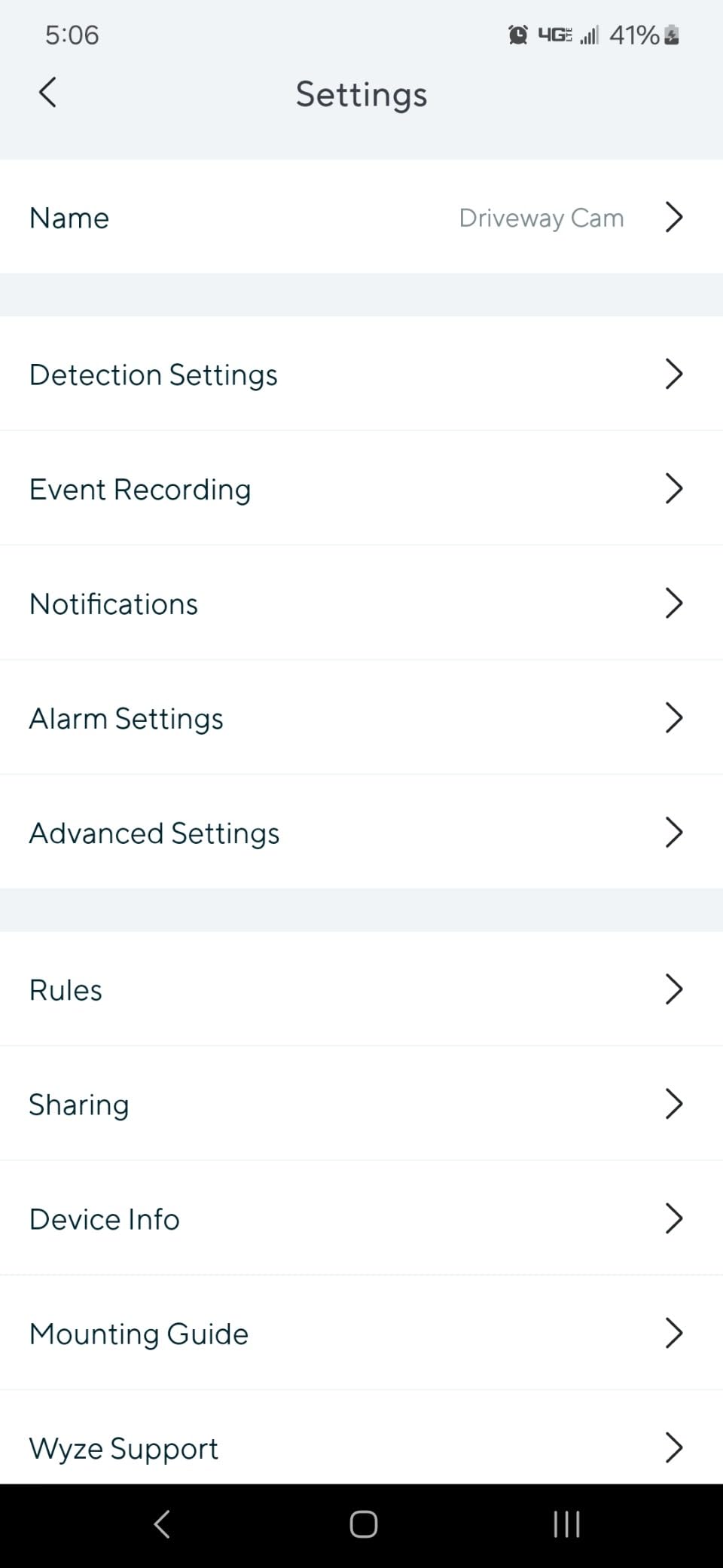Open Alarm Settings
Viewport: 723px width, 1568px height.
coord(361,718)
